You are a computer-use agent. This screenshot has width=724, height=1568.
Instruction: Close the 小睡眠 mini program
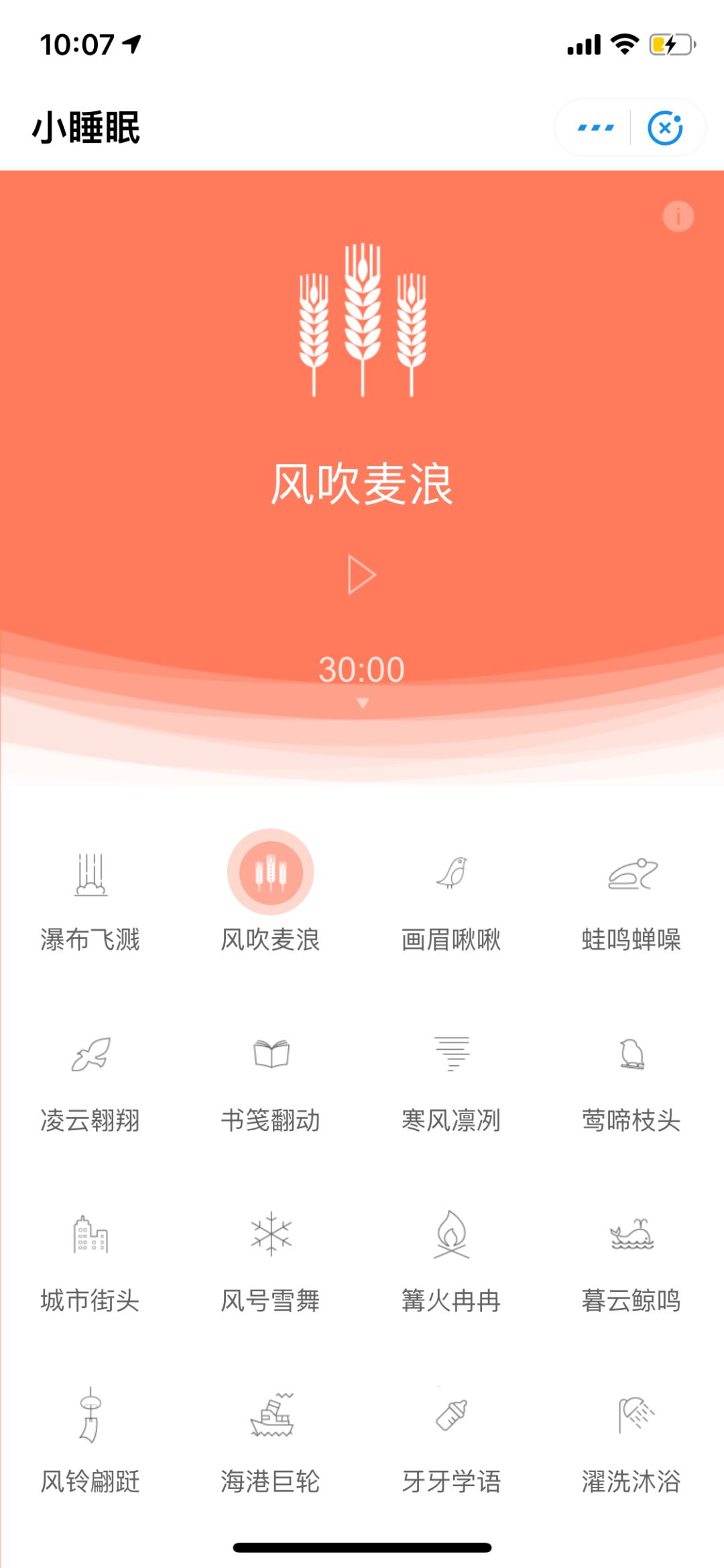coord(665,127)
